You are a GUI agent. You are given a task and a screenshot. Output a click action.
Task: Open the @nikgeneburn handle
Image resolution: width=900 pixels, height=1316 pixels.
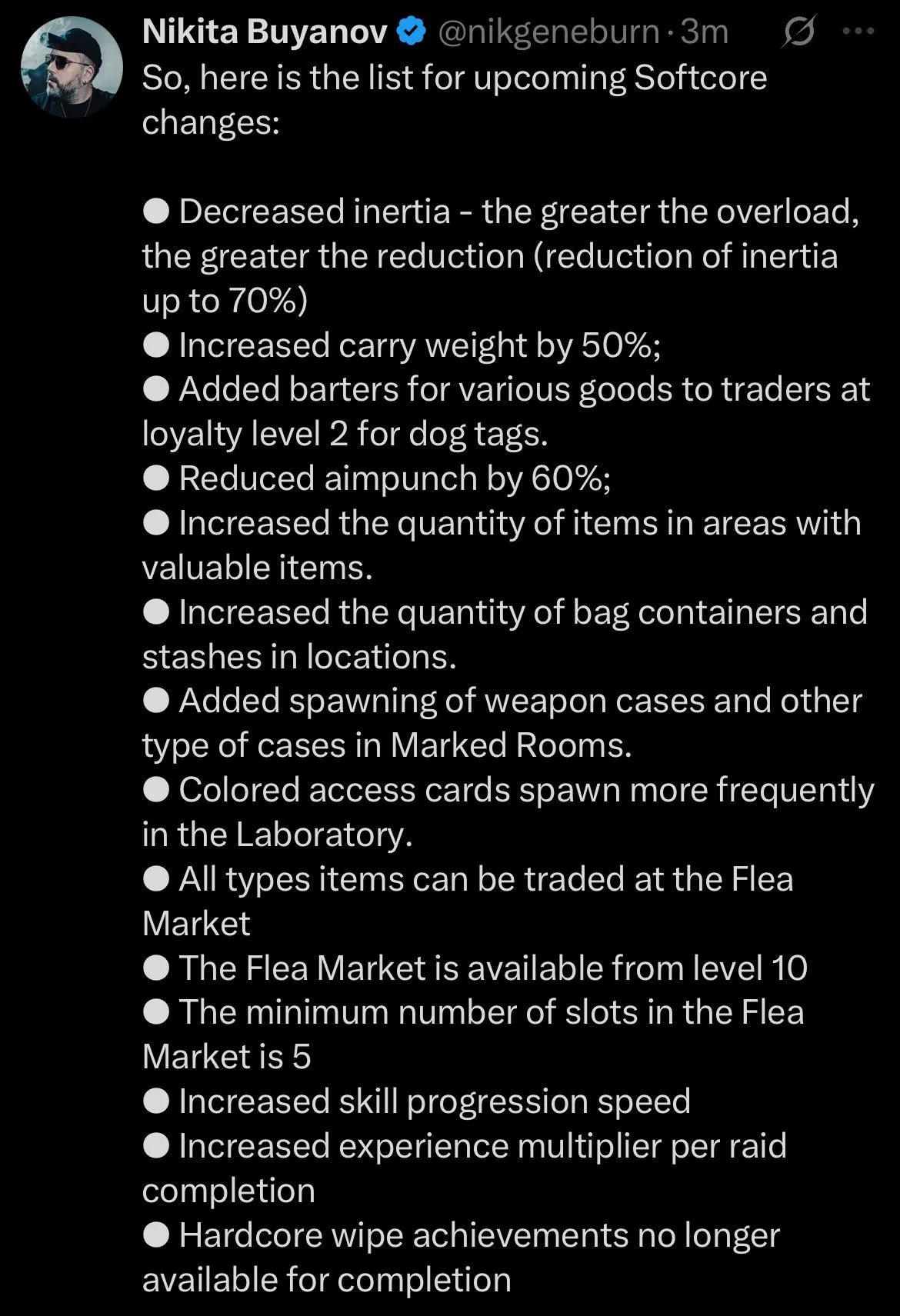click(x=548, y=32)
